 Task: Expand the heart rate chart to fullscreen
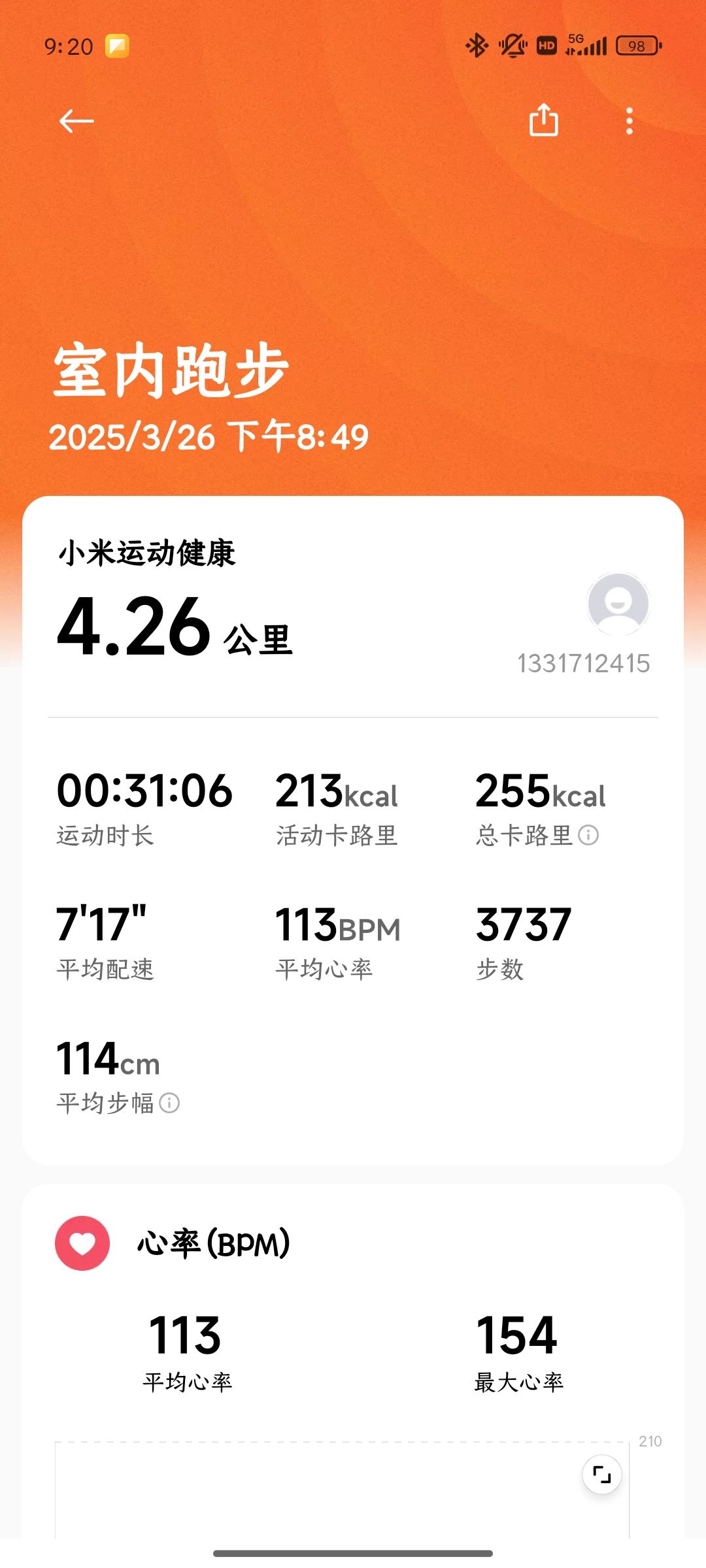[602, 1475]
